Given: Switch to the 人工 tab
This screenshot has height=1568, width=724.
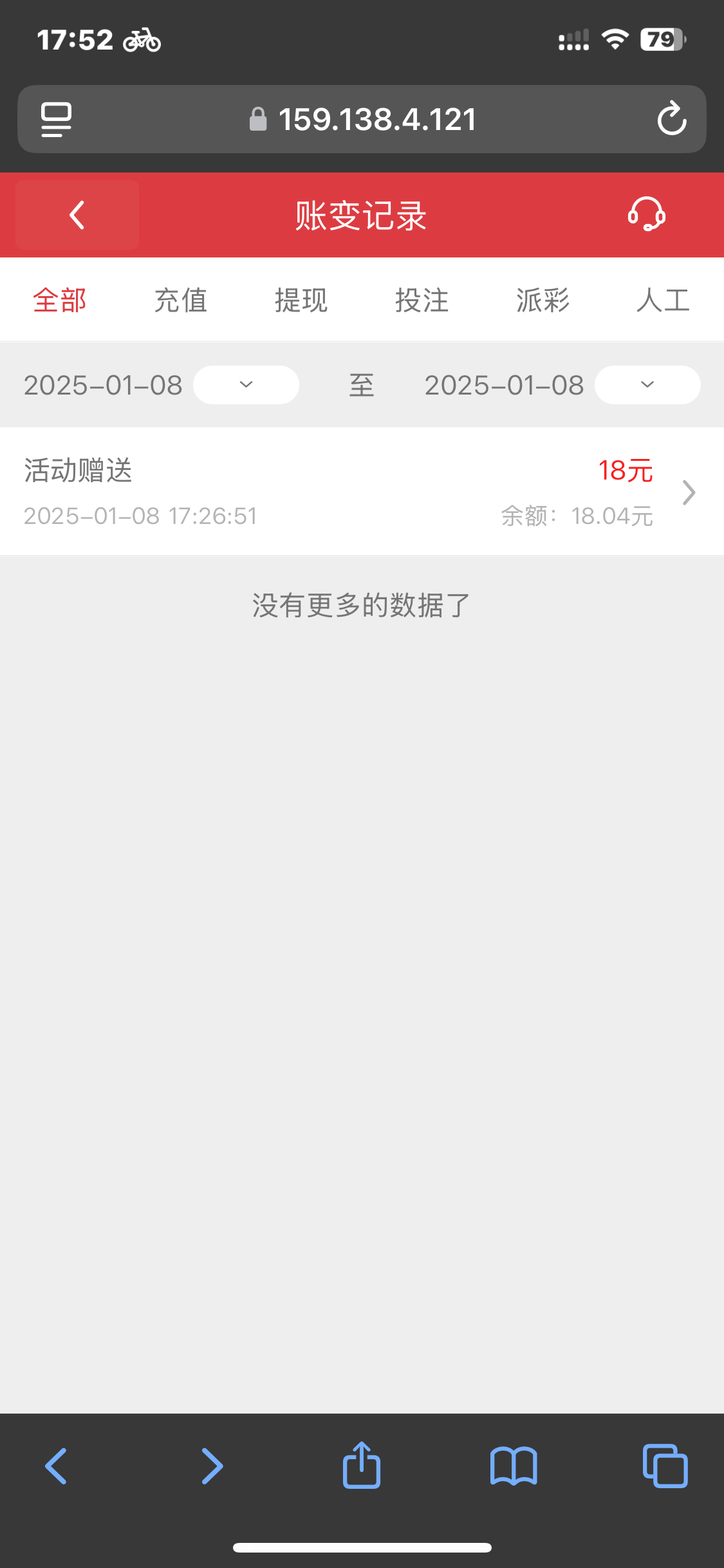Looking at the screenshot, I should click(x=663, y=300).
